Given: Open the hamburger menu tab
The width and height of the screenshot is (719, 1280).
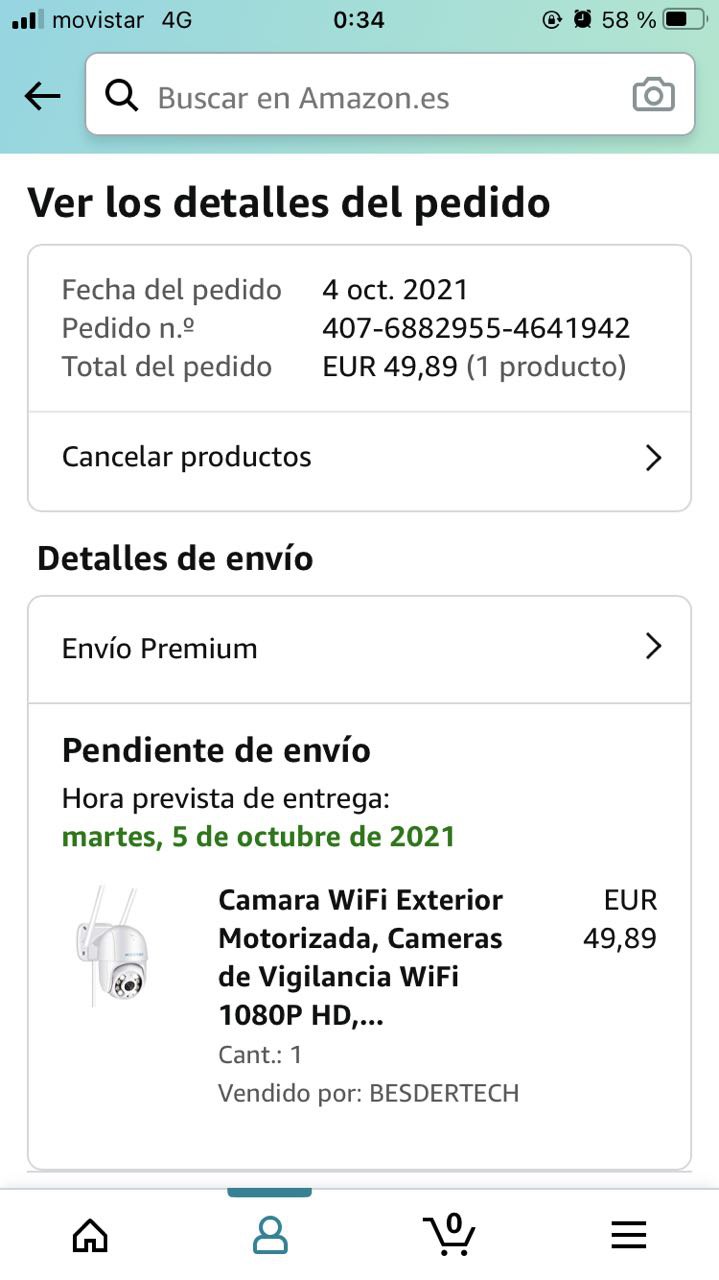Looking at the screenshot, I should (x=629, y=1235).
